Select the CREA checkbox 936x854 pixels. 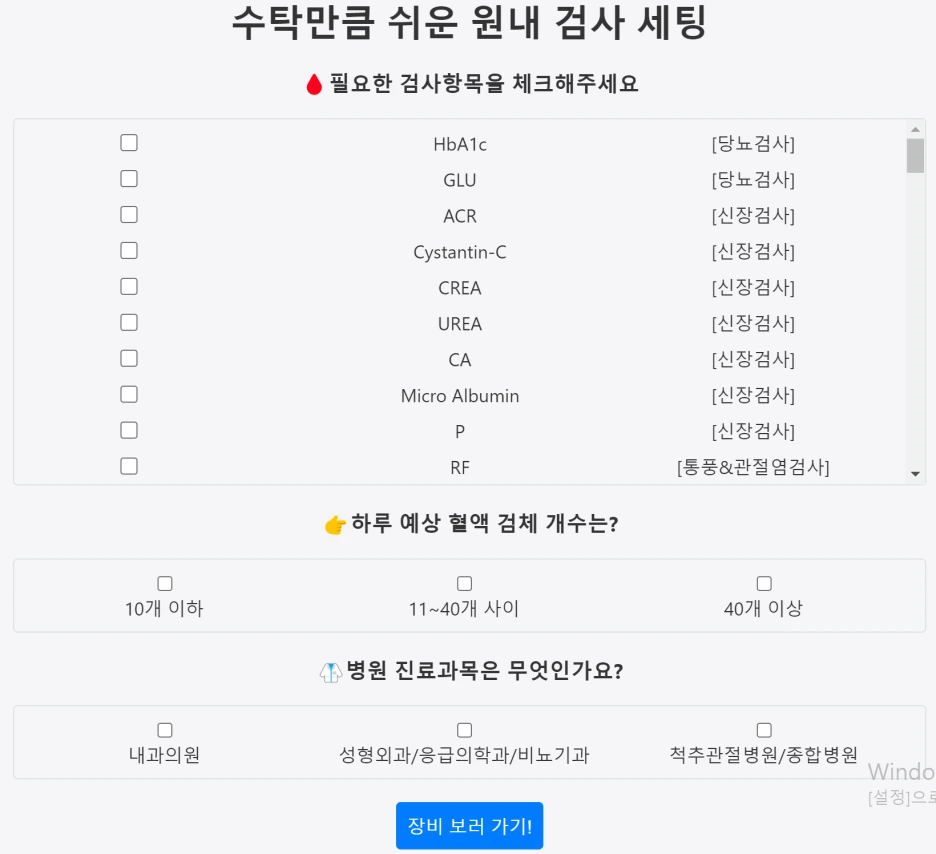(x=129, y=286)
